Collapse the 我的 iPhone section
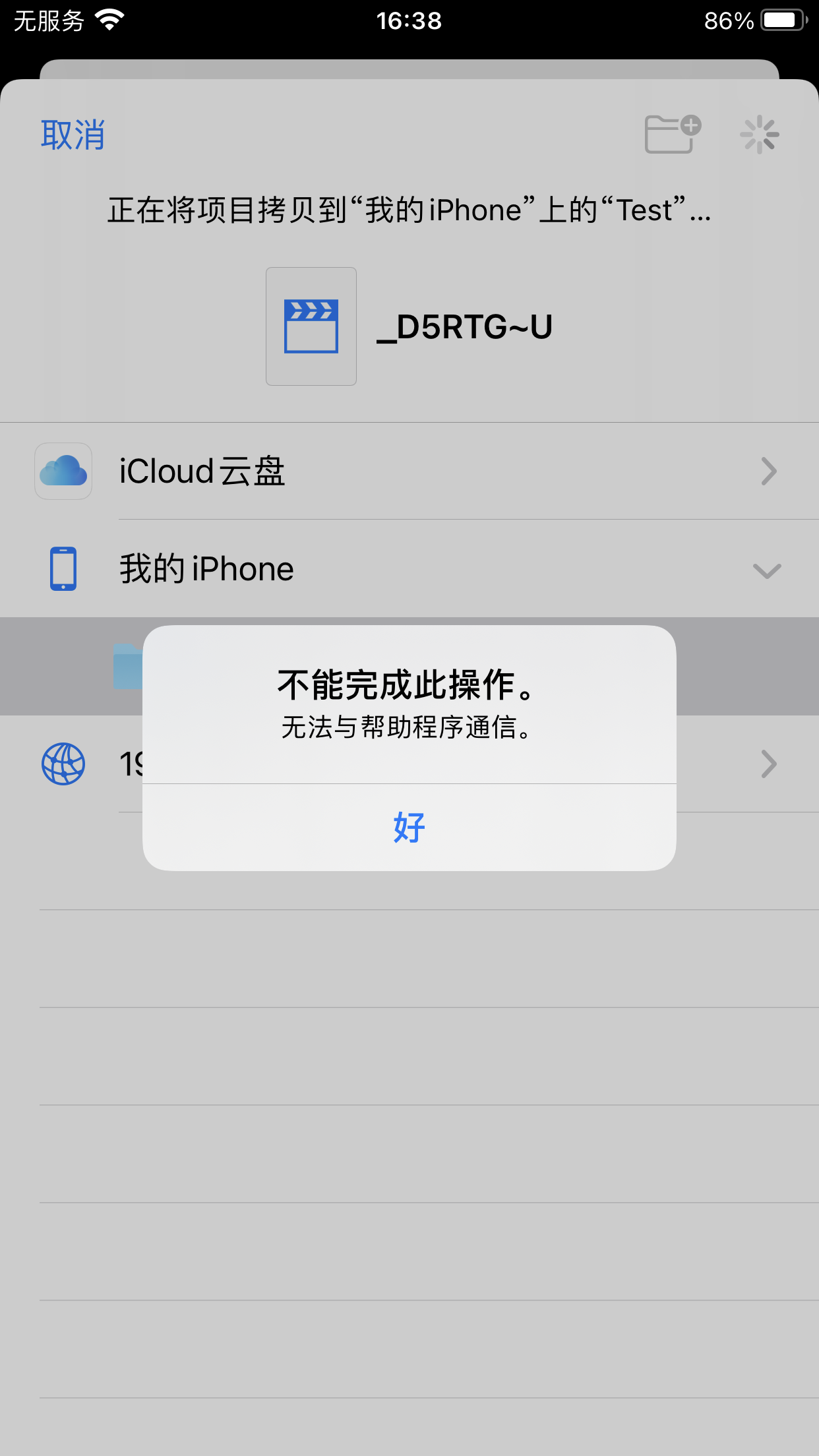 tap(766, 570)
